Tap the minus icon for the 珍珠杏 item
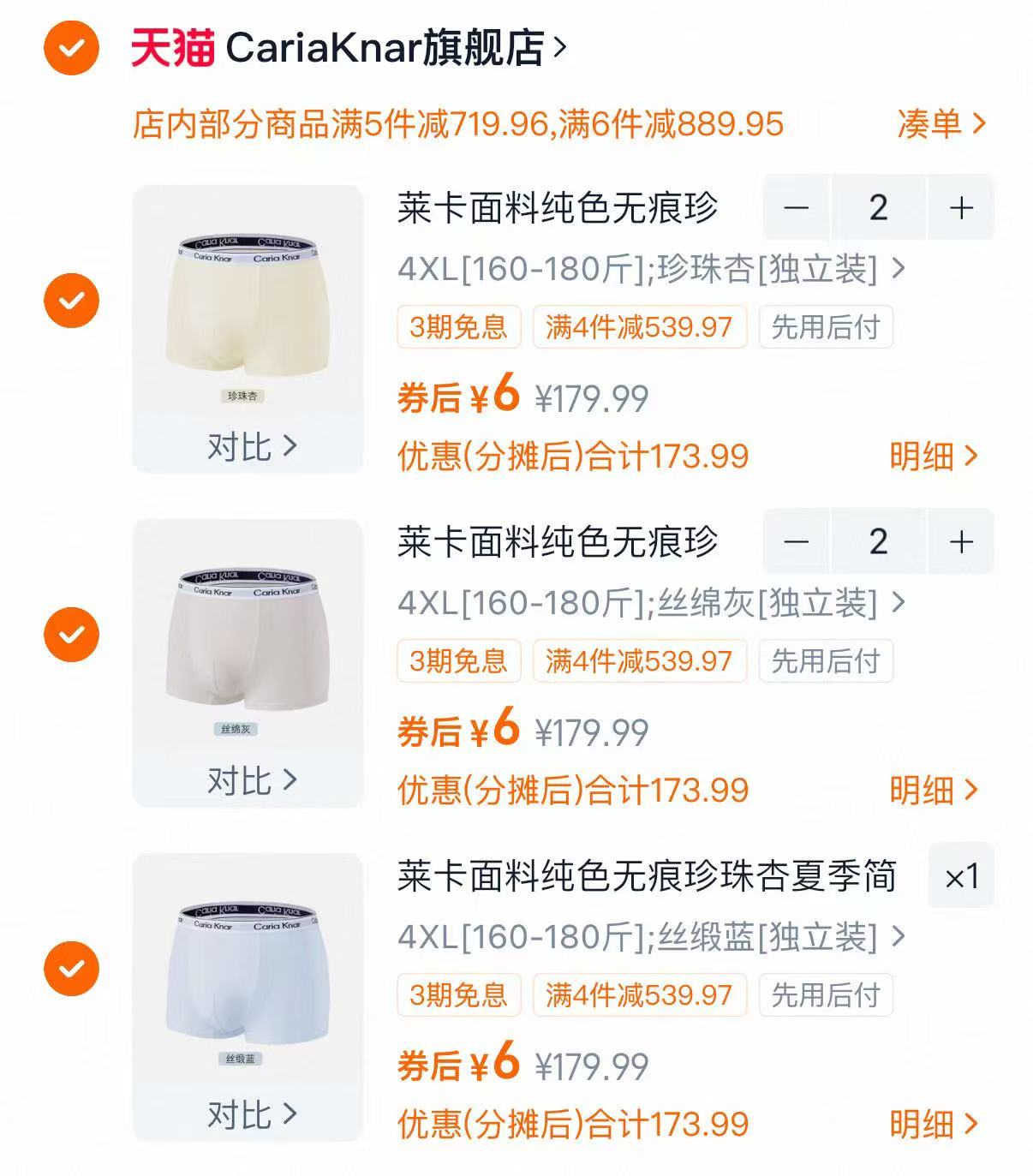1033x1176 pixels. [x=797, y=208]
